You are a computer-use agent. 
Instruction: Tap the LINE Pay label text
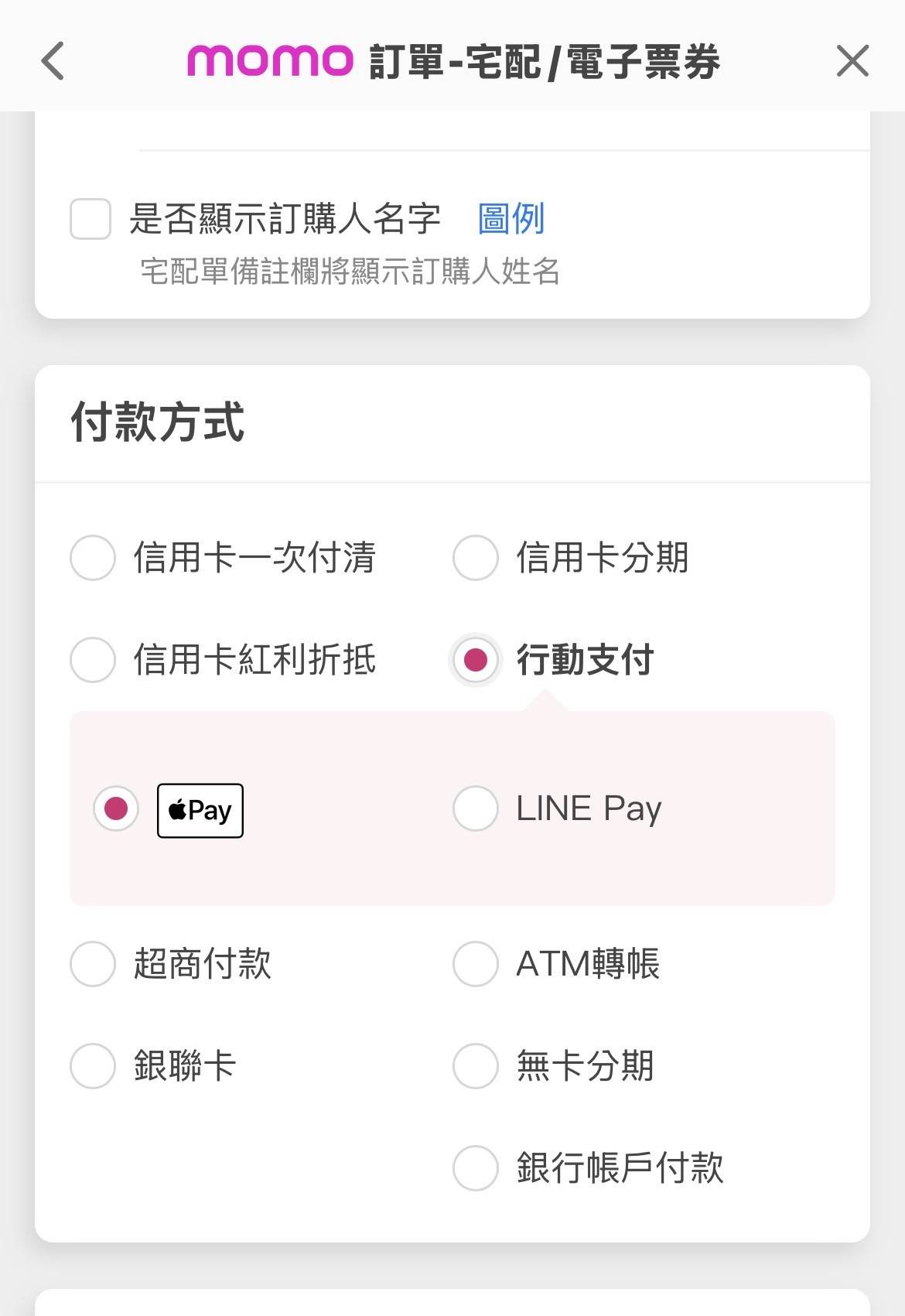pos(587,808)
